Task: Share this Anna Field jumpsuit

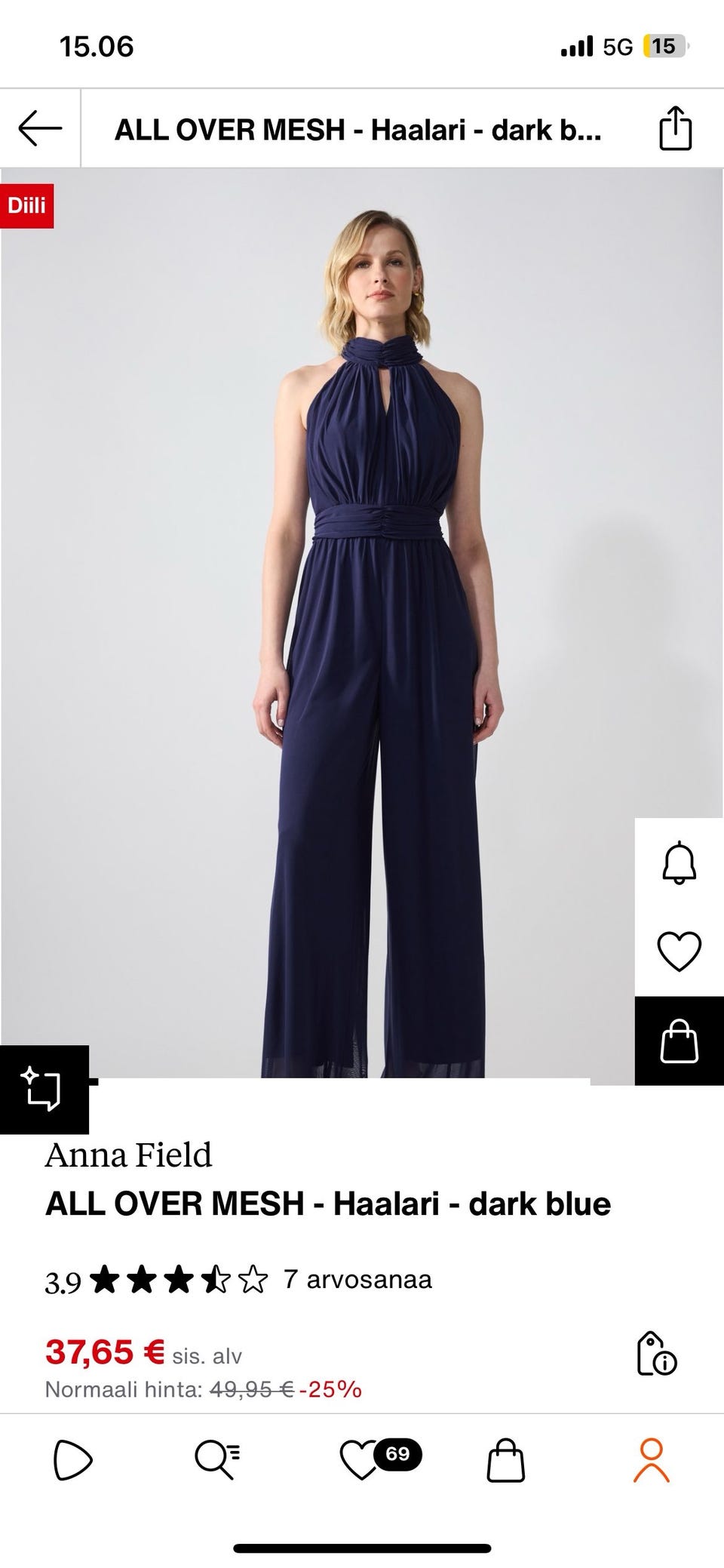Action: (x=675, y=128)
